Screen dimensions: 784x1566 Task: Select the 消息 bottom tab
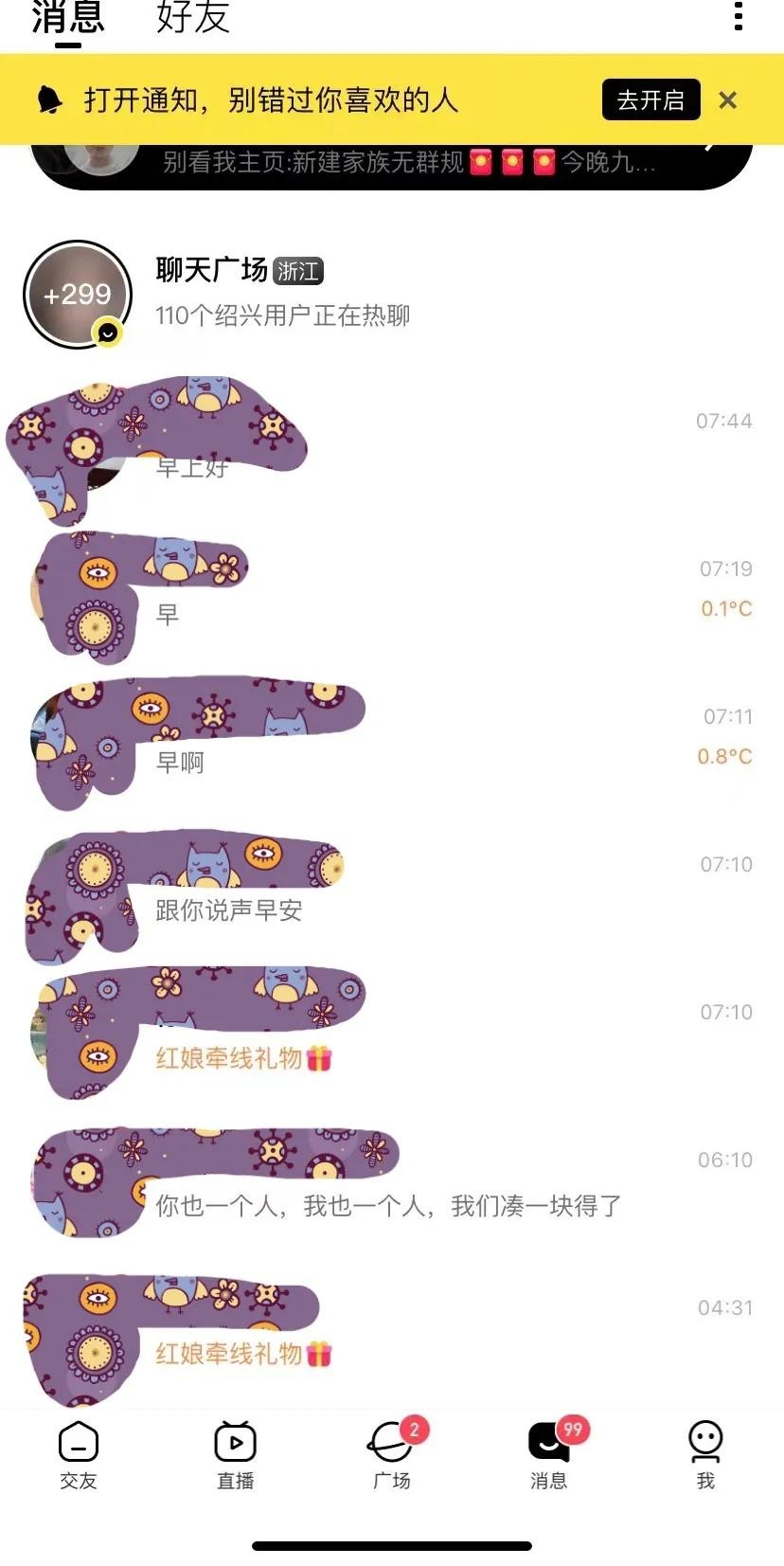(x=548, y=1455)
